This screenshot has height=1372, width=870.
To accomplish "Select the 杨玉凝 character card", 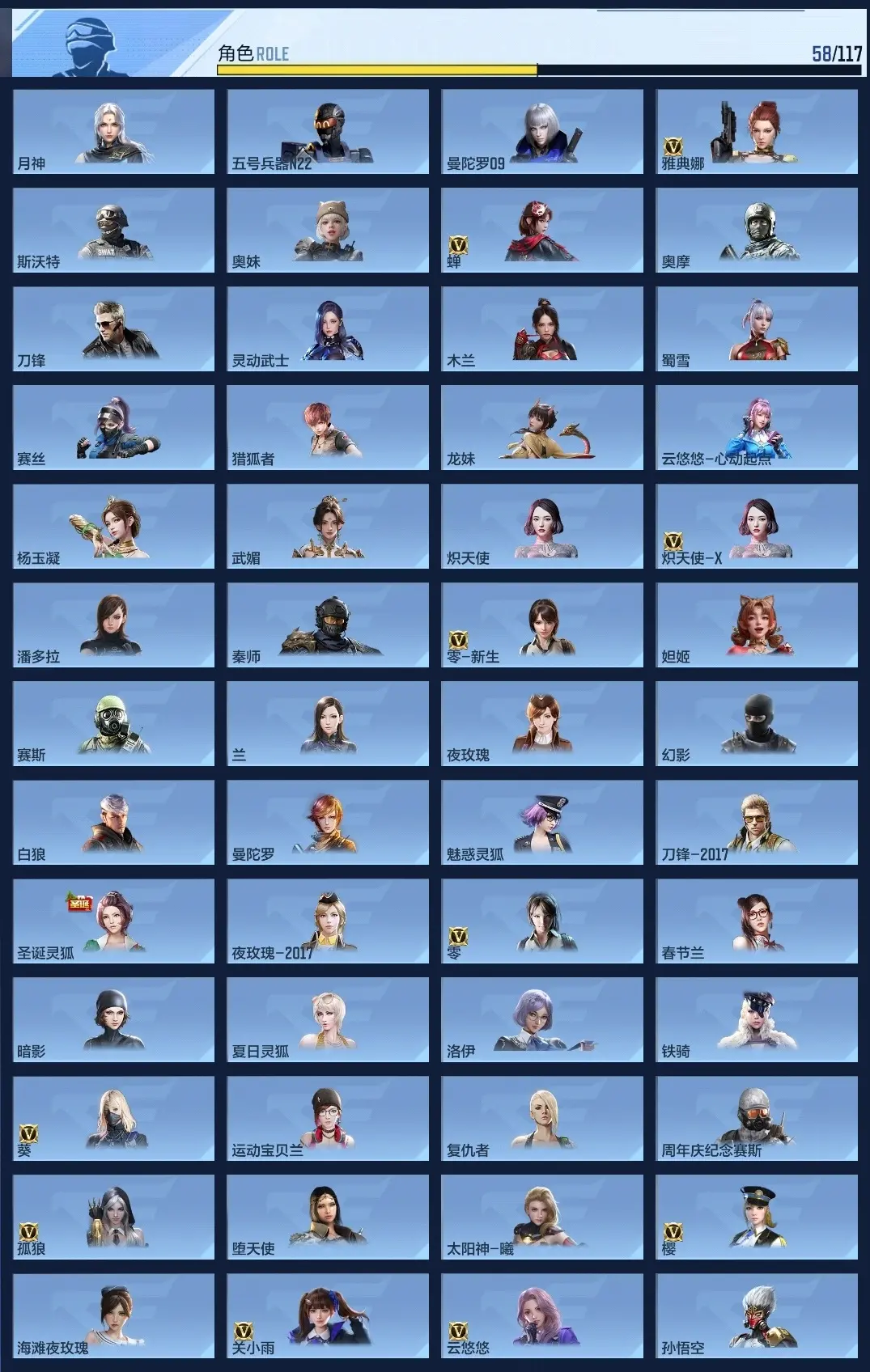I will (113, 526).
